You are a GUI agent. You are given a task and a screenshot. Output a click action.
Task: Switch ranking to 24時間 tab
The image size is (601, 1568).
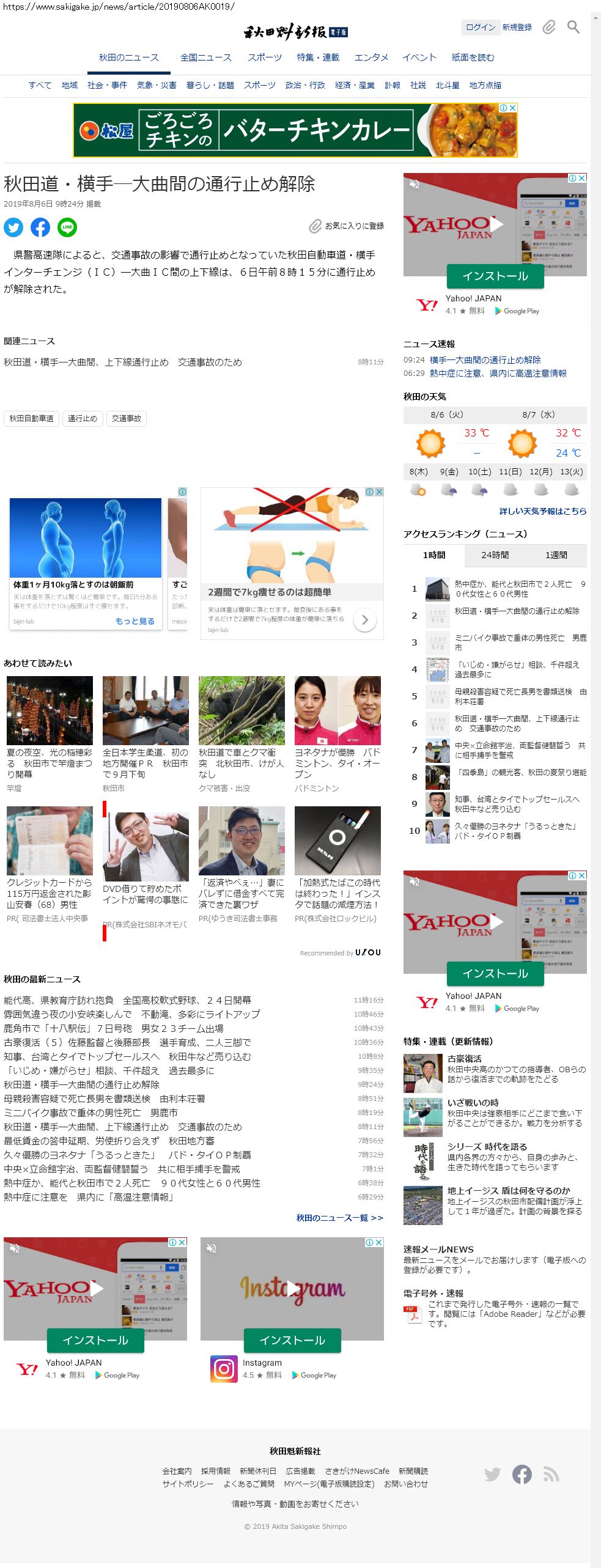point(495,555)
